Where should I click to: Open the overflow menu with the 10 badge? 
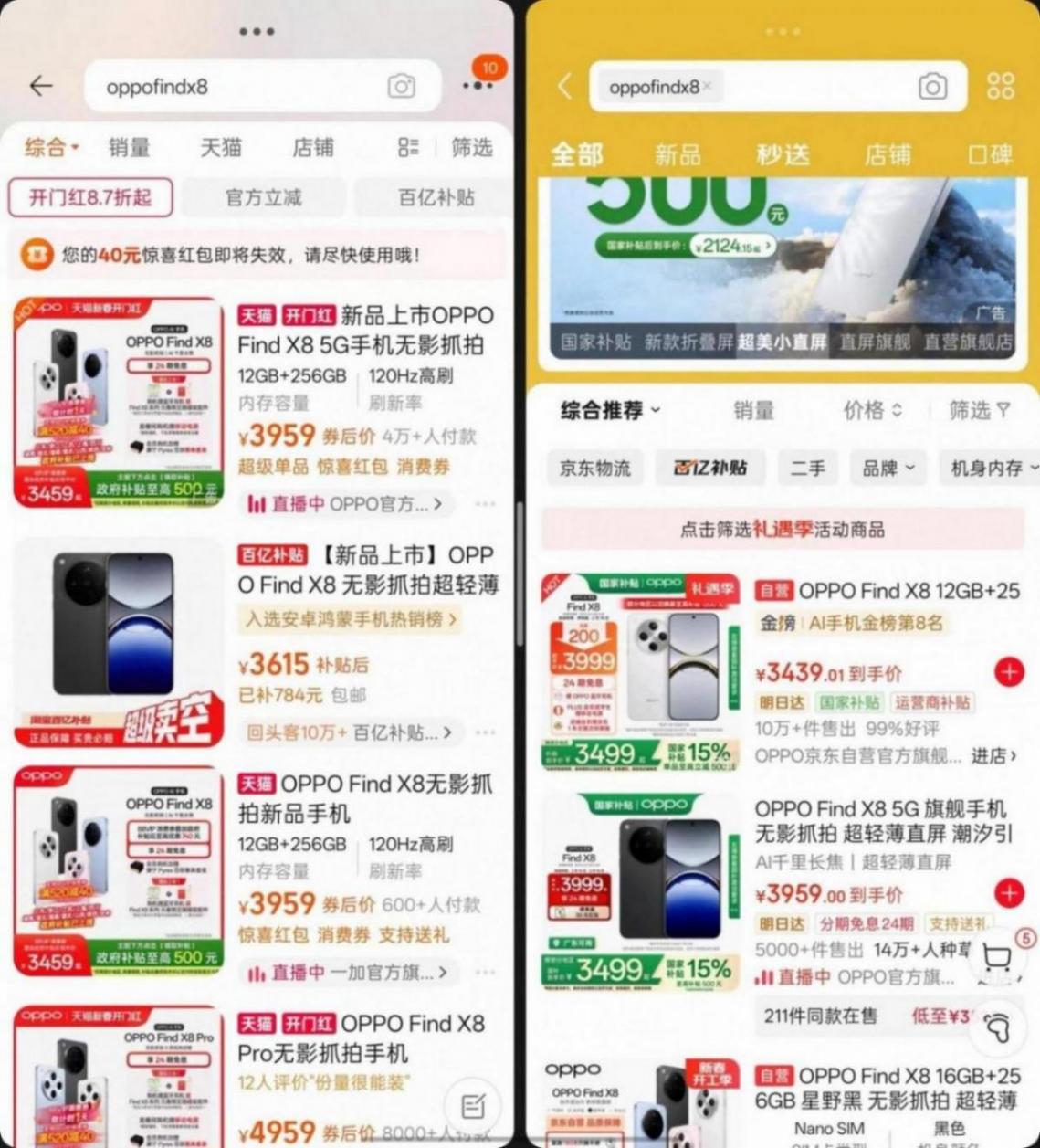point(478,85)
